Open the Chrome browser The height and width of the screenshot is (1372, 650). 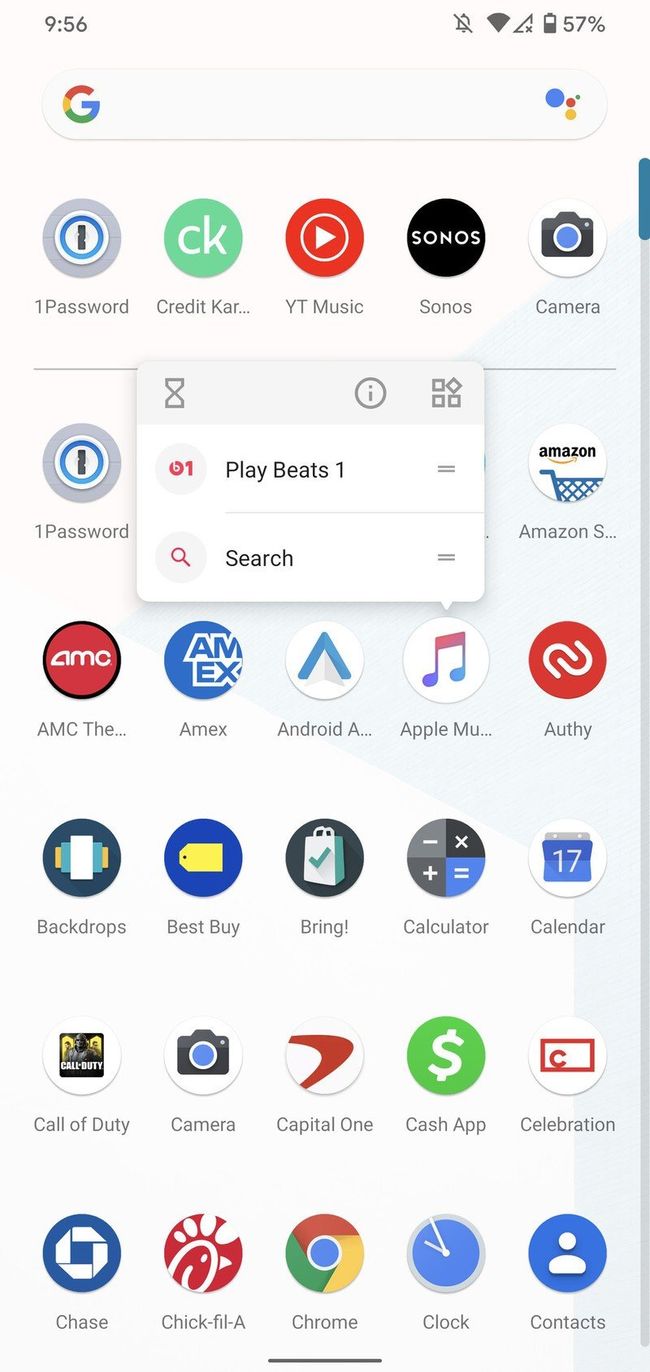tap(324, 1253)
